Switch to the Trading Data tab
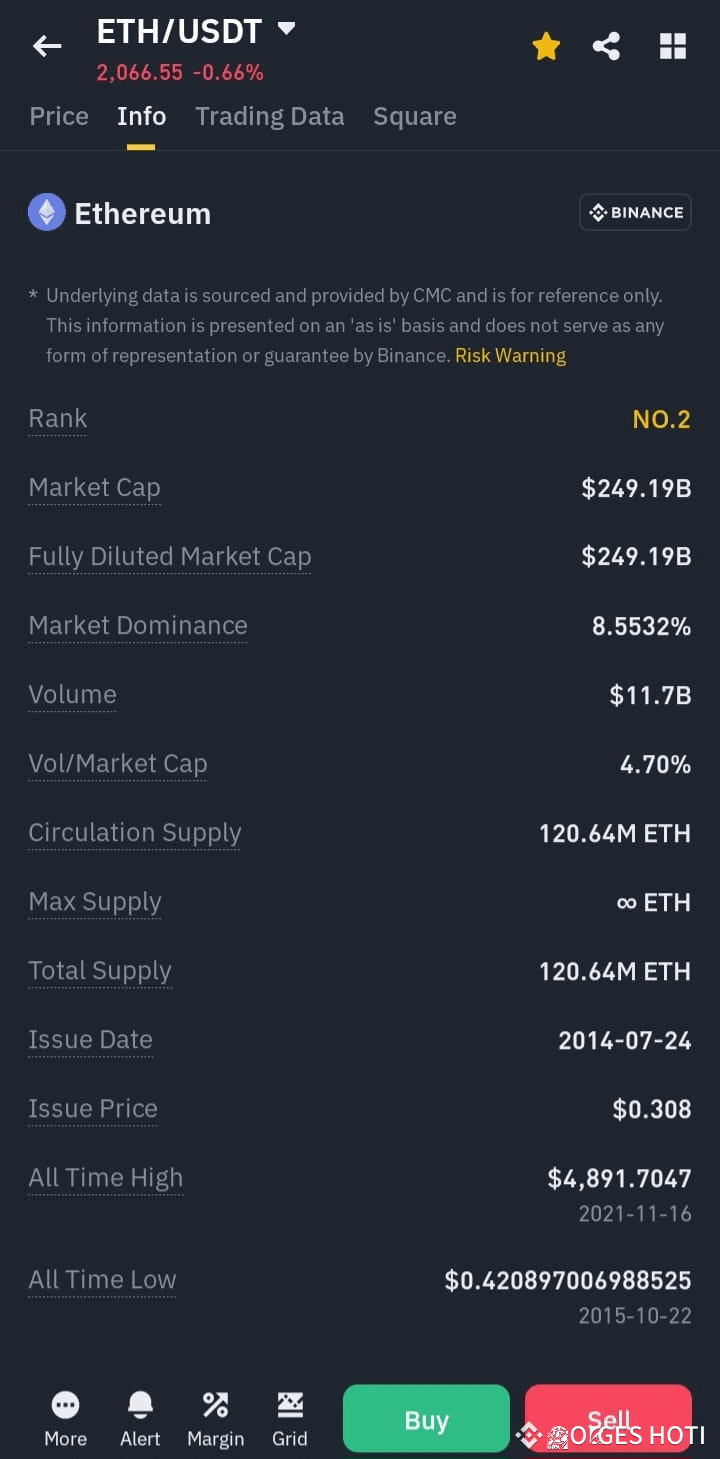 pyautogui.click(x=269, y=116)
